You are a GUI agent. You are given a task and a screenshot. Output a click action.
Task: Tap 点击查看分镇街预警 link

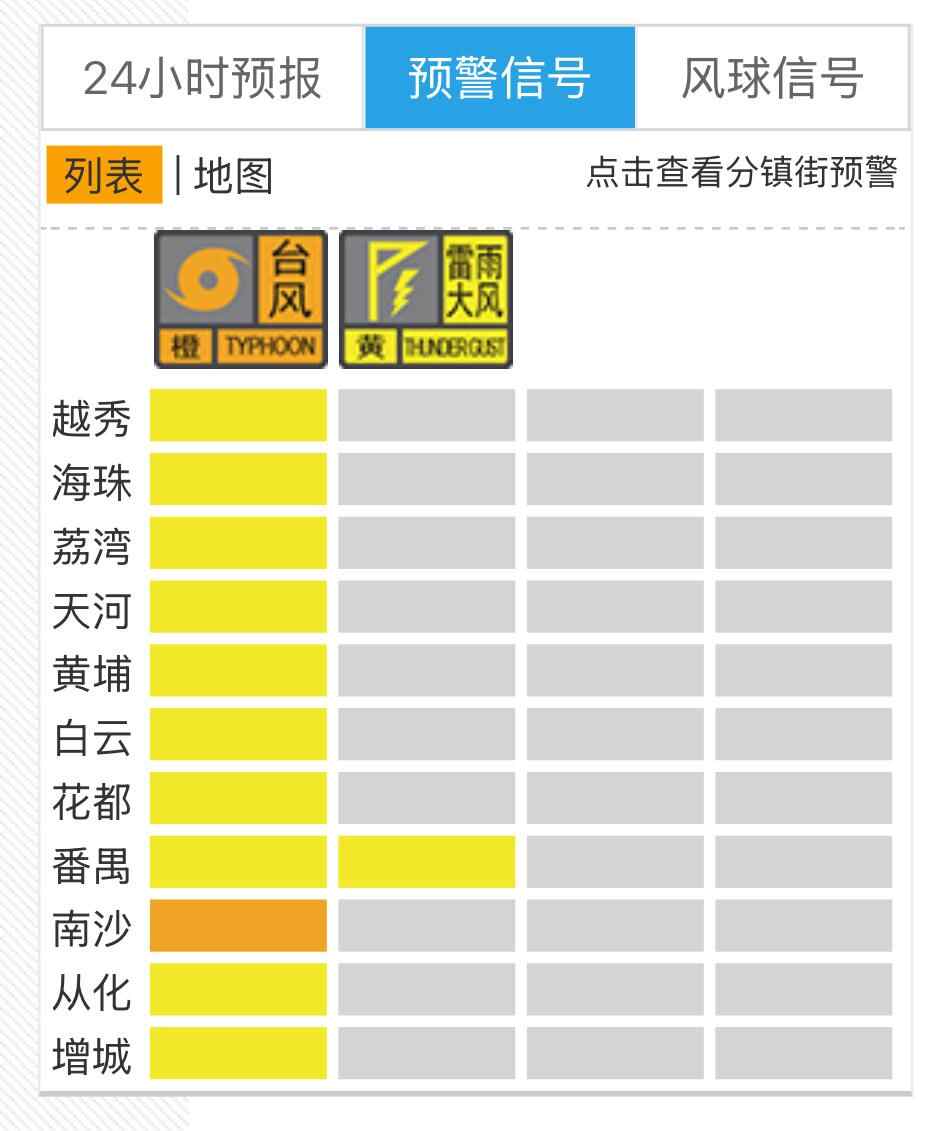(741, 173)
